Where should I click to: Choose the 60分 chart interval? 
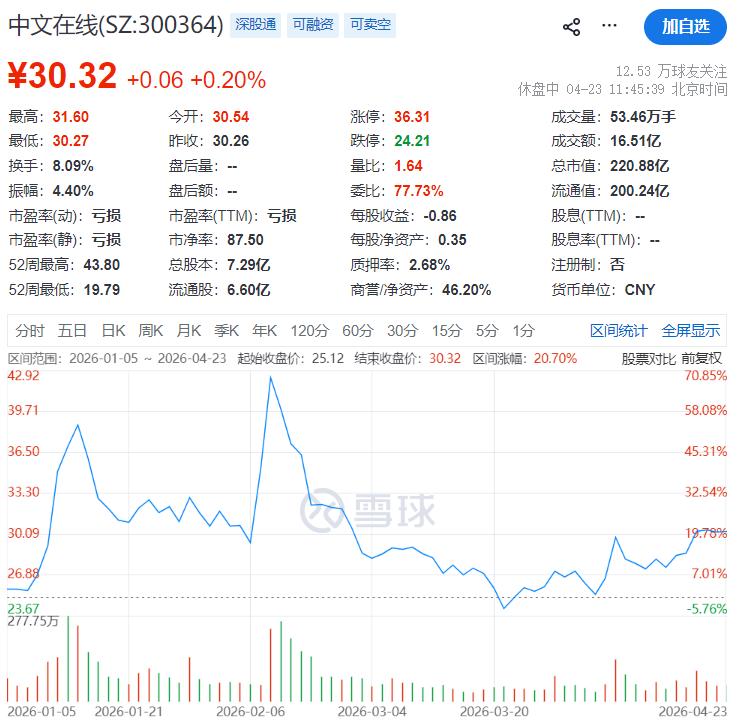click(x=357, y=331)
